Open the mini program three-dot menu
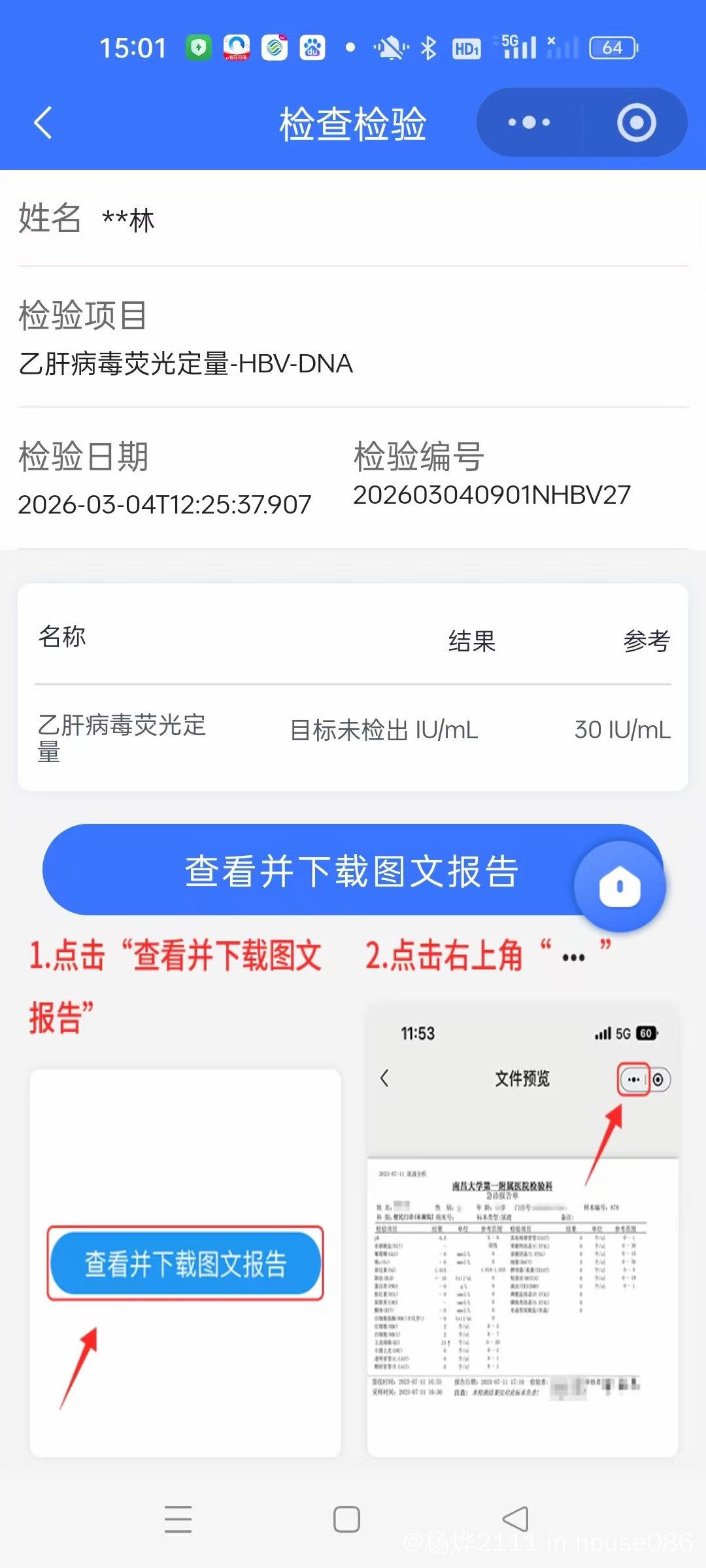 529,123
